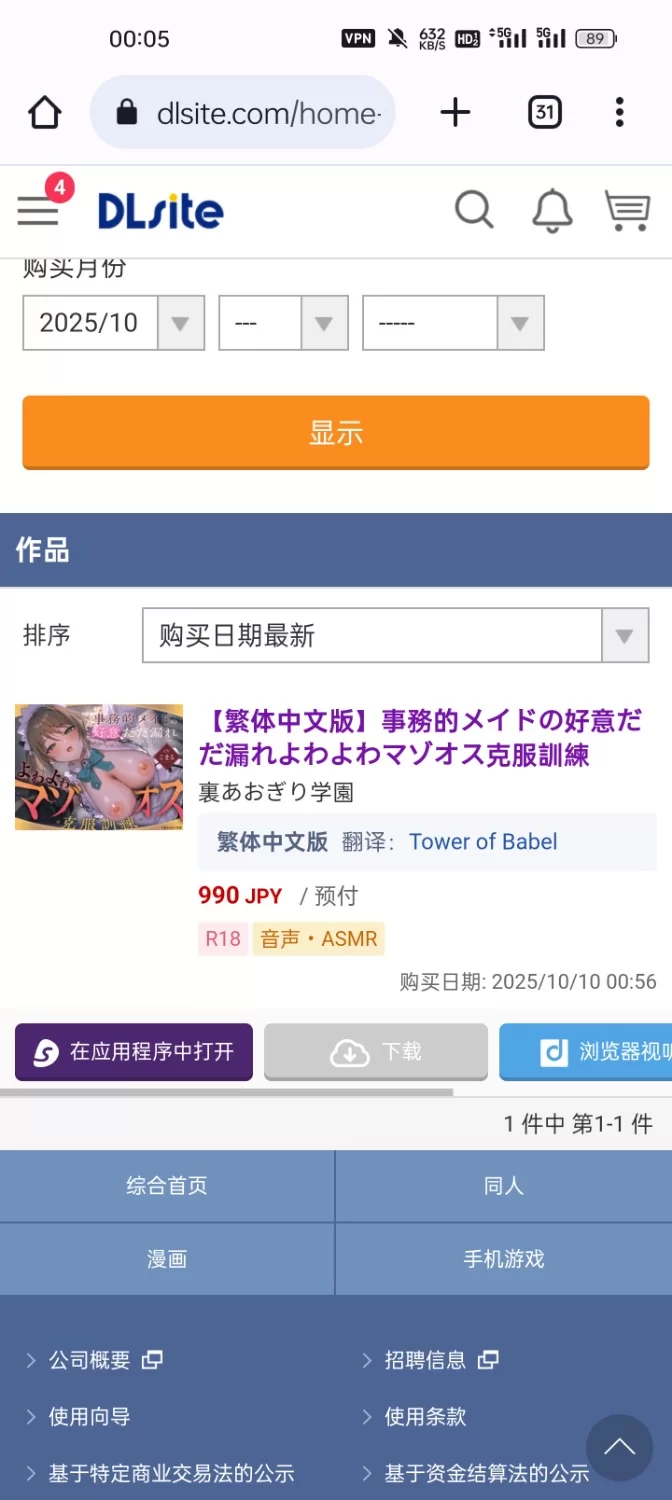Tap the orange 显示 button
Image resolution: width=672 pixels, height=1500 pixels.
click(336, 433)
